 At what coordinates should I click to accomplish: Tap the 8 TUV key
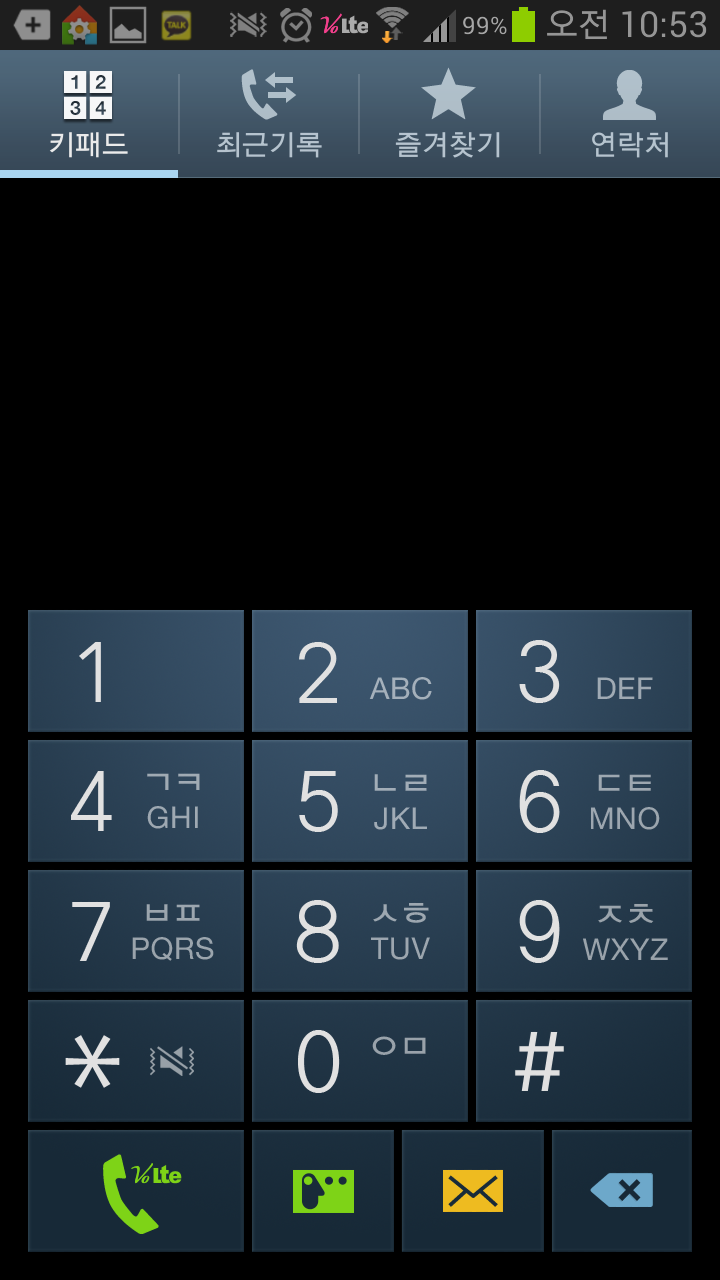point(360,931)
